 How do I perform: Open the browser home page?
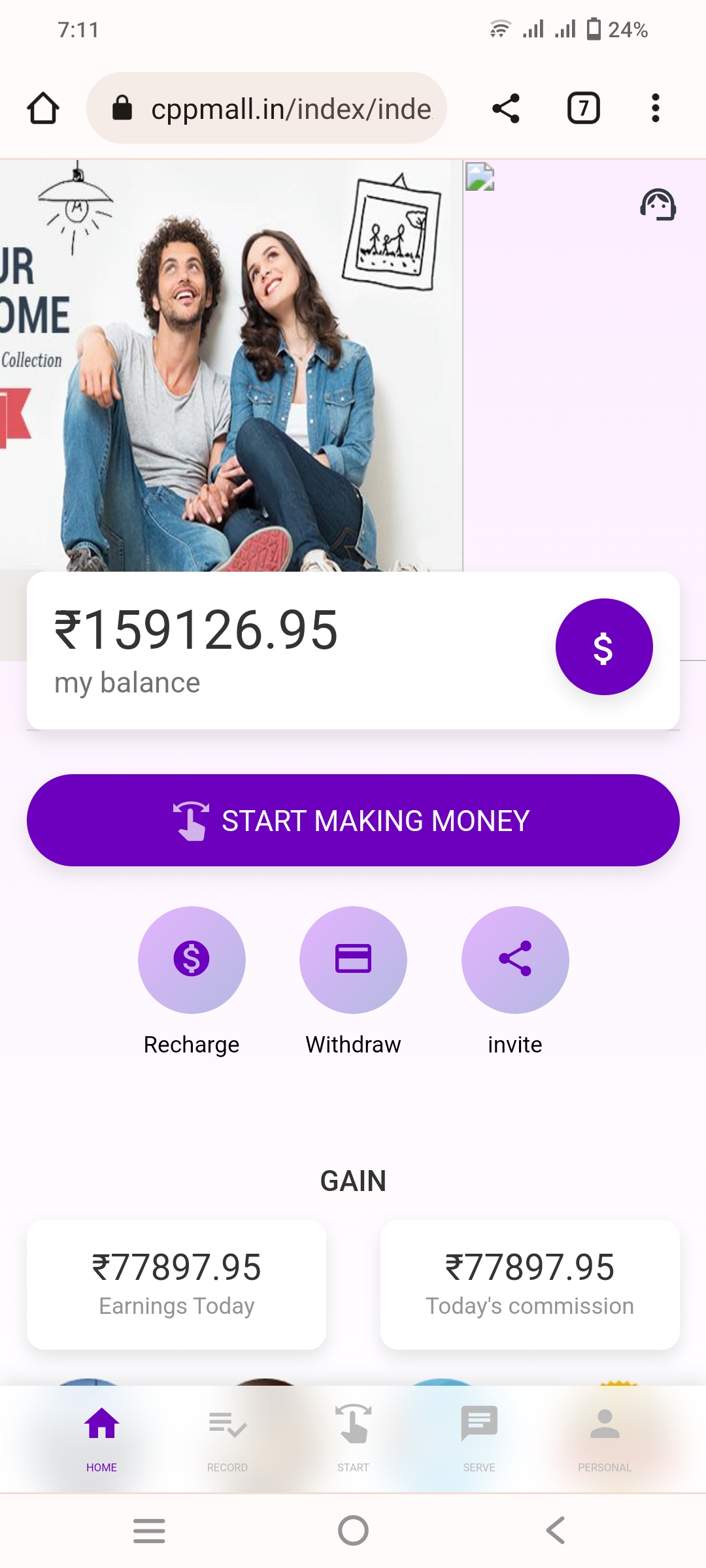tap(43, 108)
